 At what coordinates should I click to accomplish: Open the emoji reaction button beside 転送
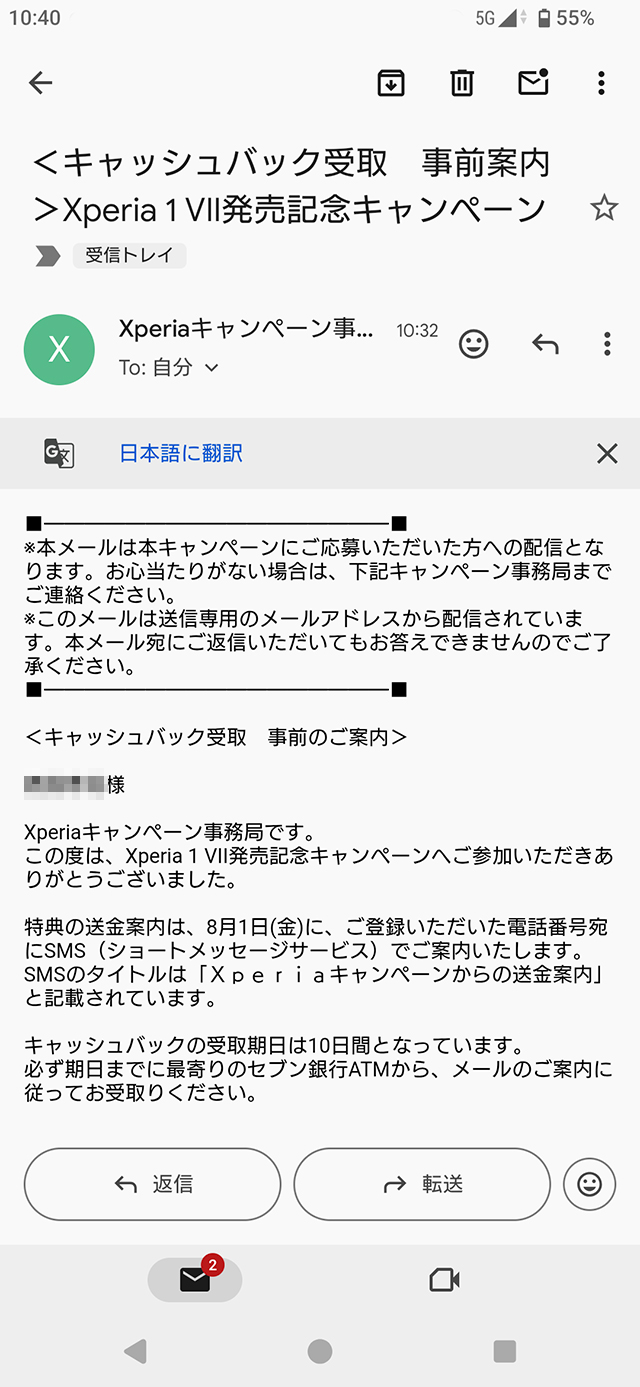click(x=590, y=1184)
